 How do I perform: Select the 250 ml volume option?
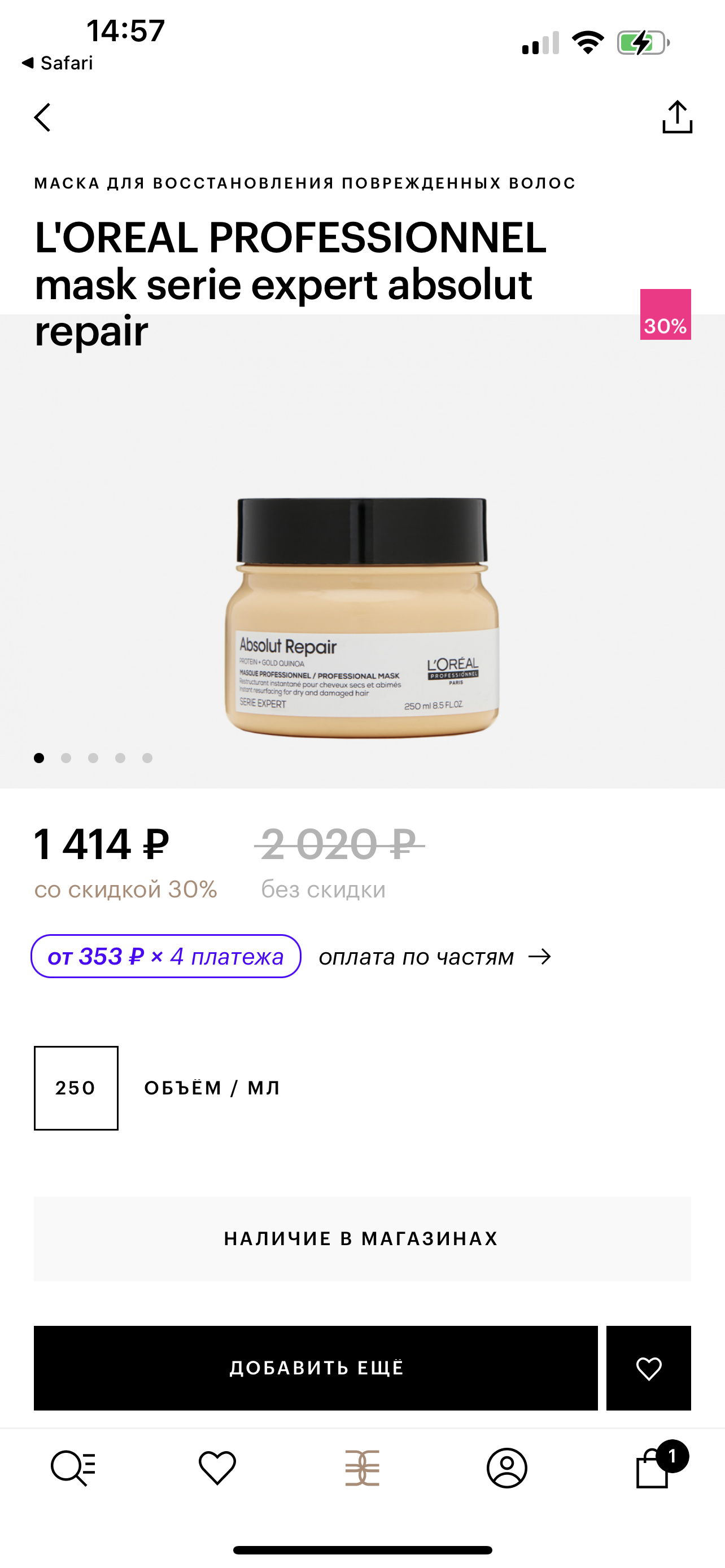[76, 1088]
